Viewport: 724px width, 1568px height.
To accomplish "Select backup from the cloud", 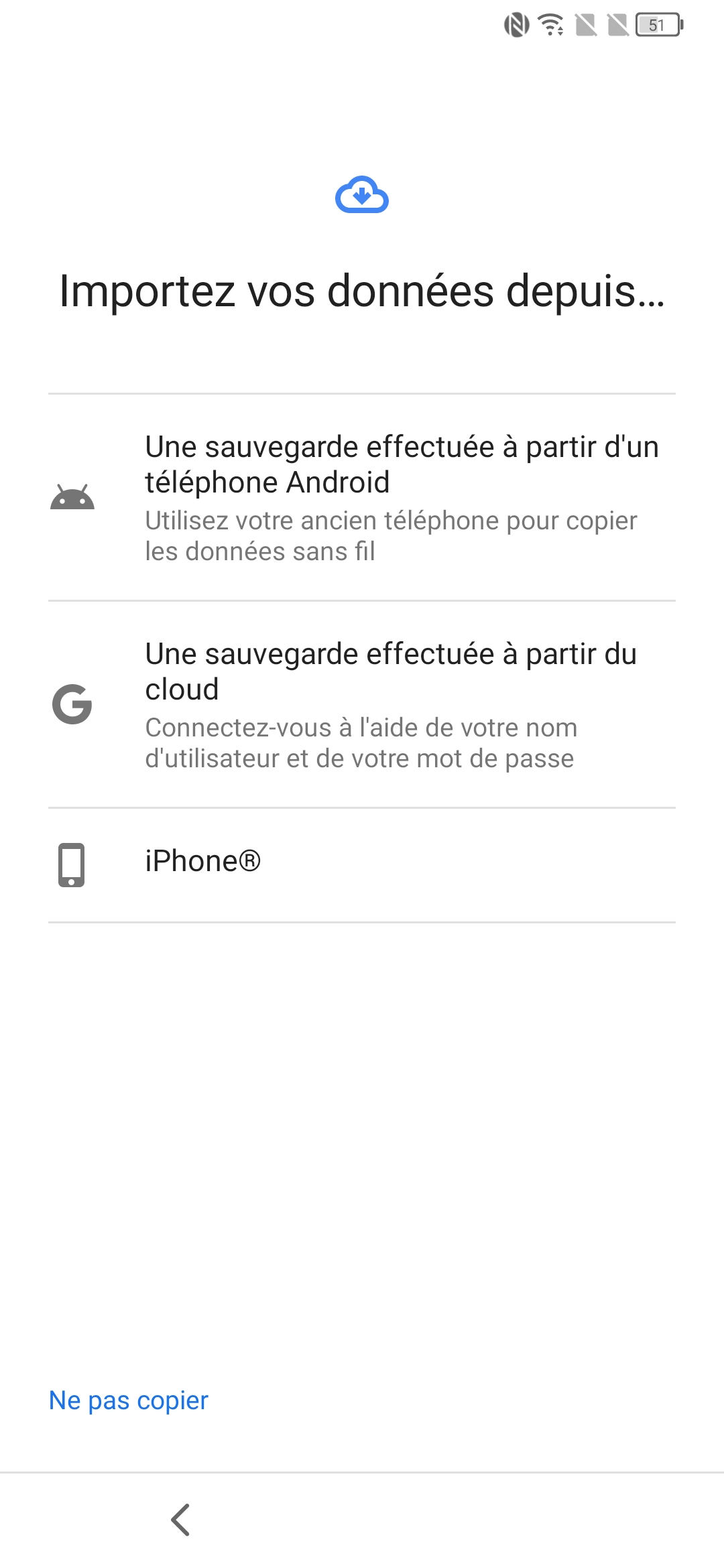I will coord(362,705).
